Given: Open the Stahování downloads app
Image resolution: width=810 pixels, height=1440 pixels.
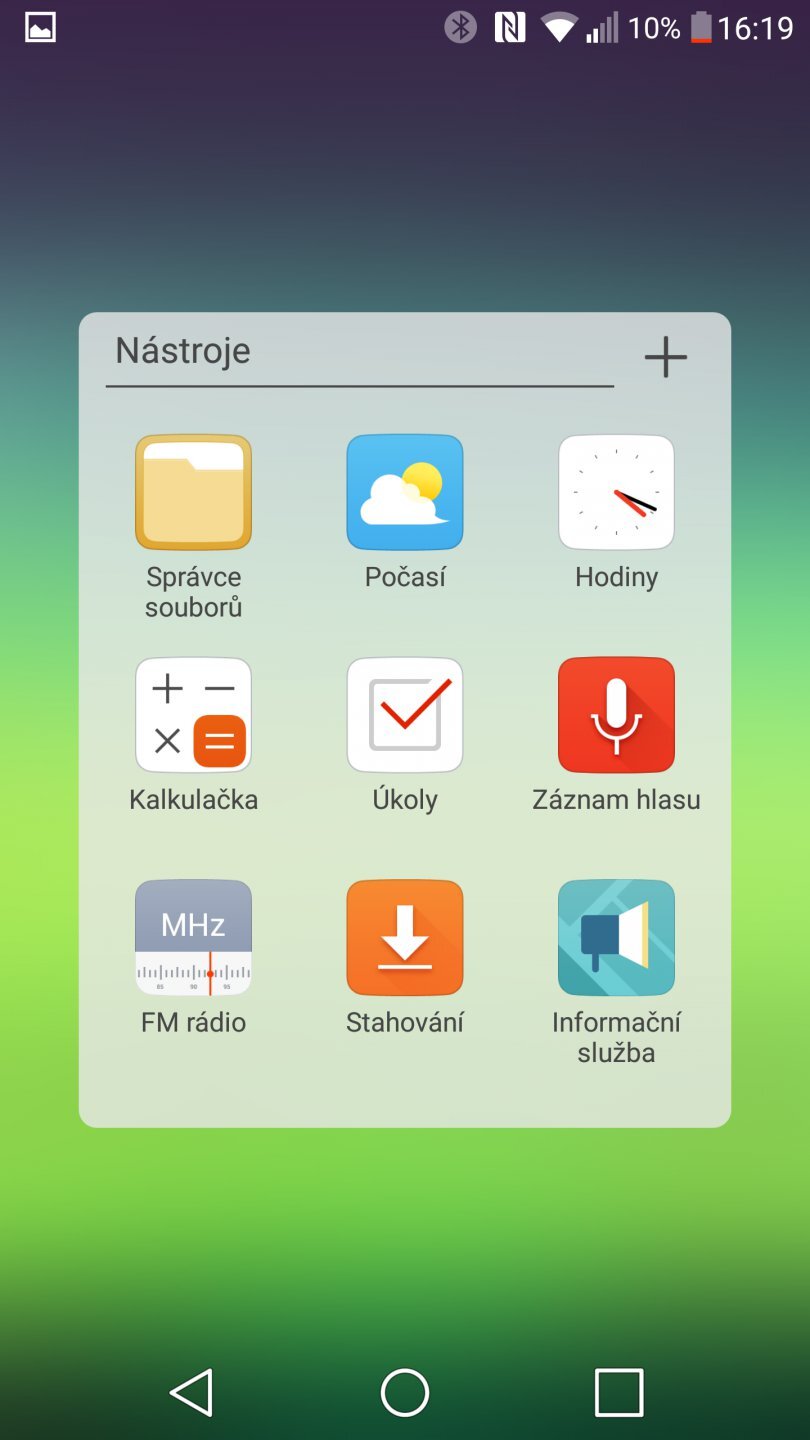Looking at the screenshot, I should [405, 938].
